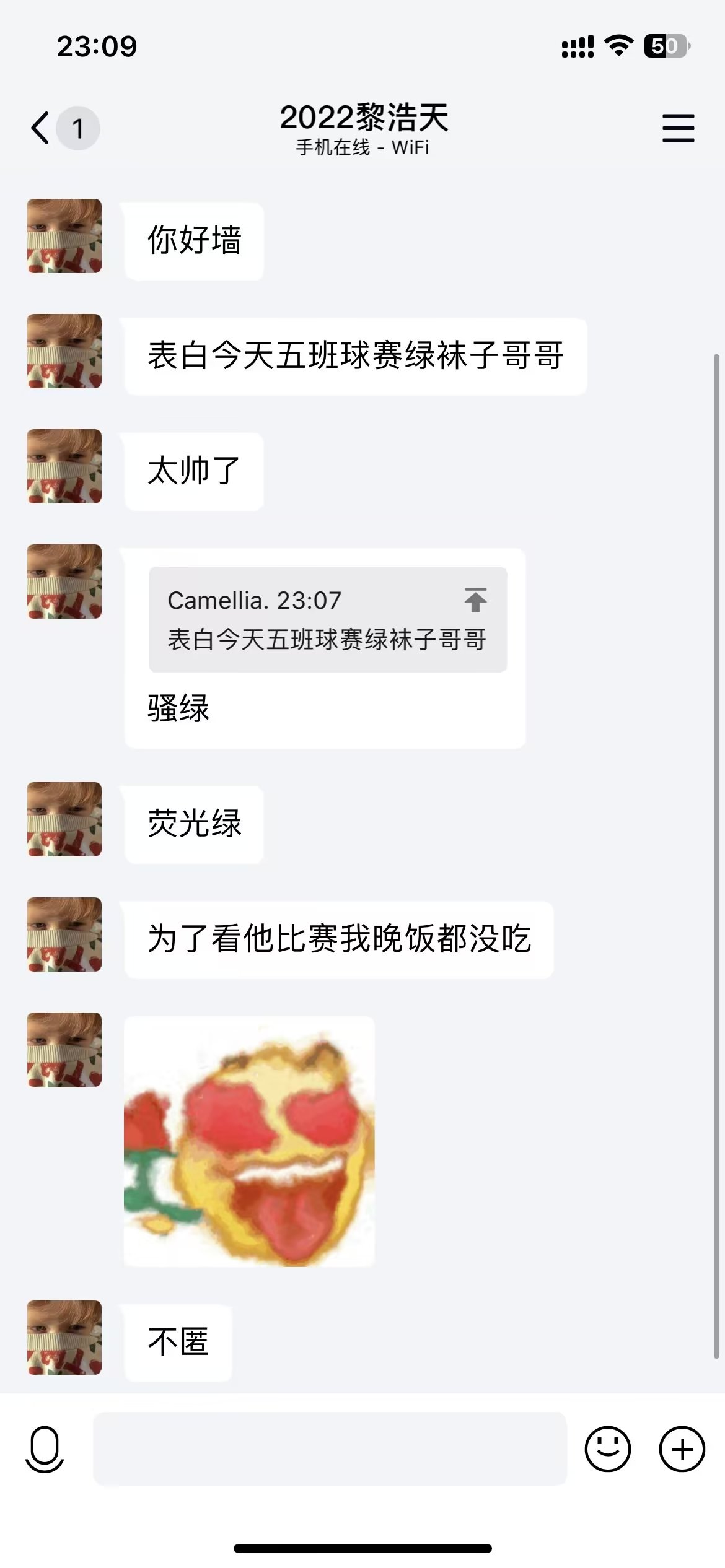The height and width of the screenshot is (1568, 725).
Task: Open the chat settings hamburger menu
Action: pos(678,128)
